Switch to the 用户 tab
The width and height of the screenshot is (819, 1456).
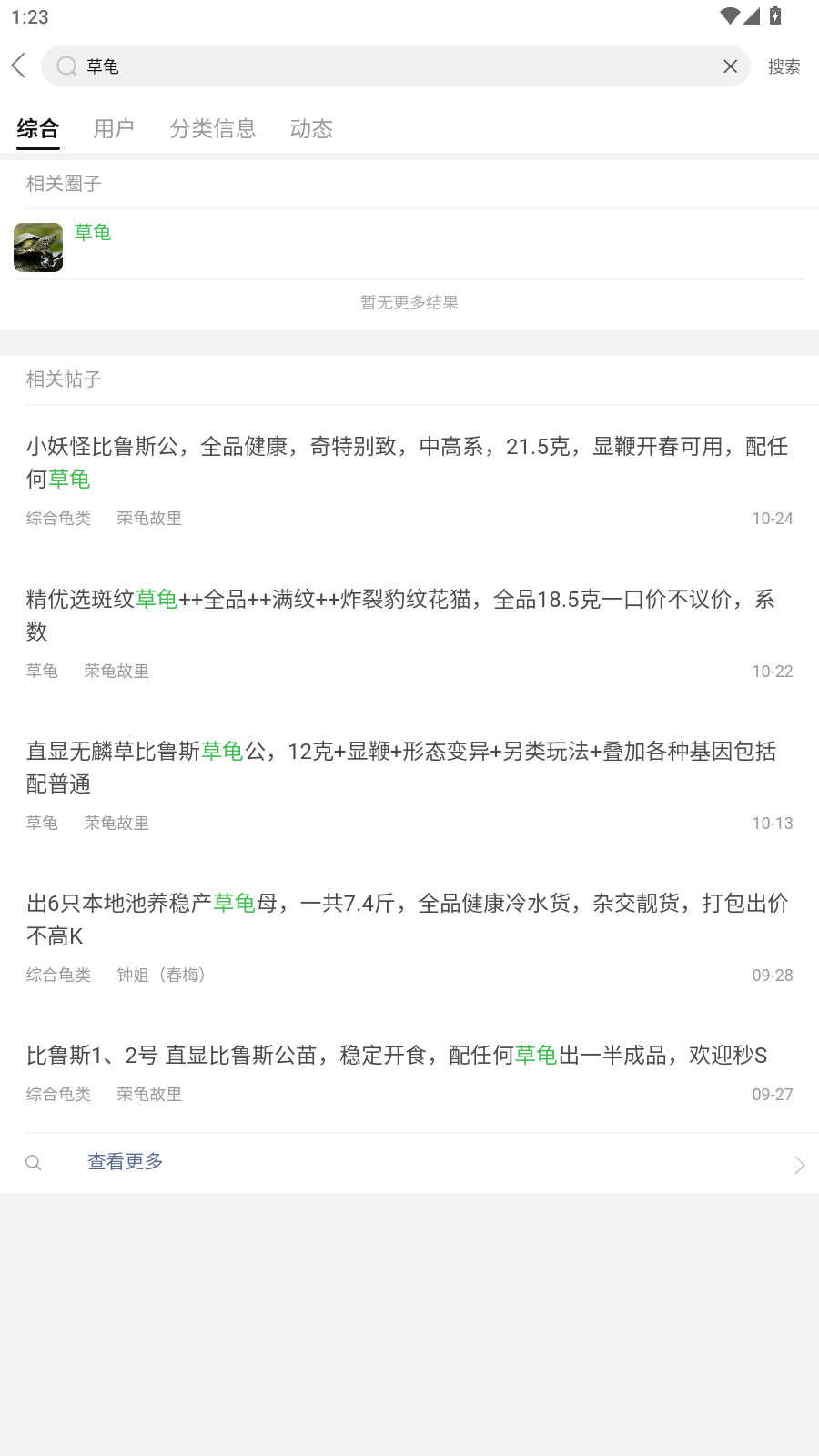[114, 128]
